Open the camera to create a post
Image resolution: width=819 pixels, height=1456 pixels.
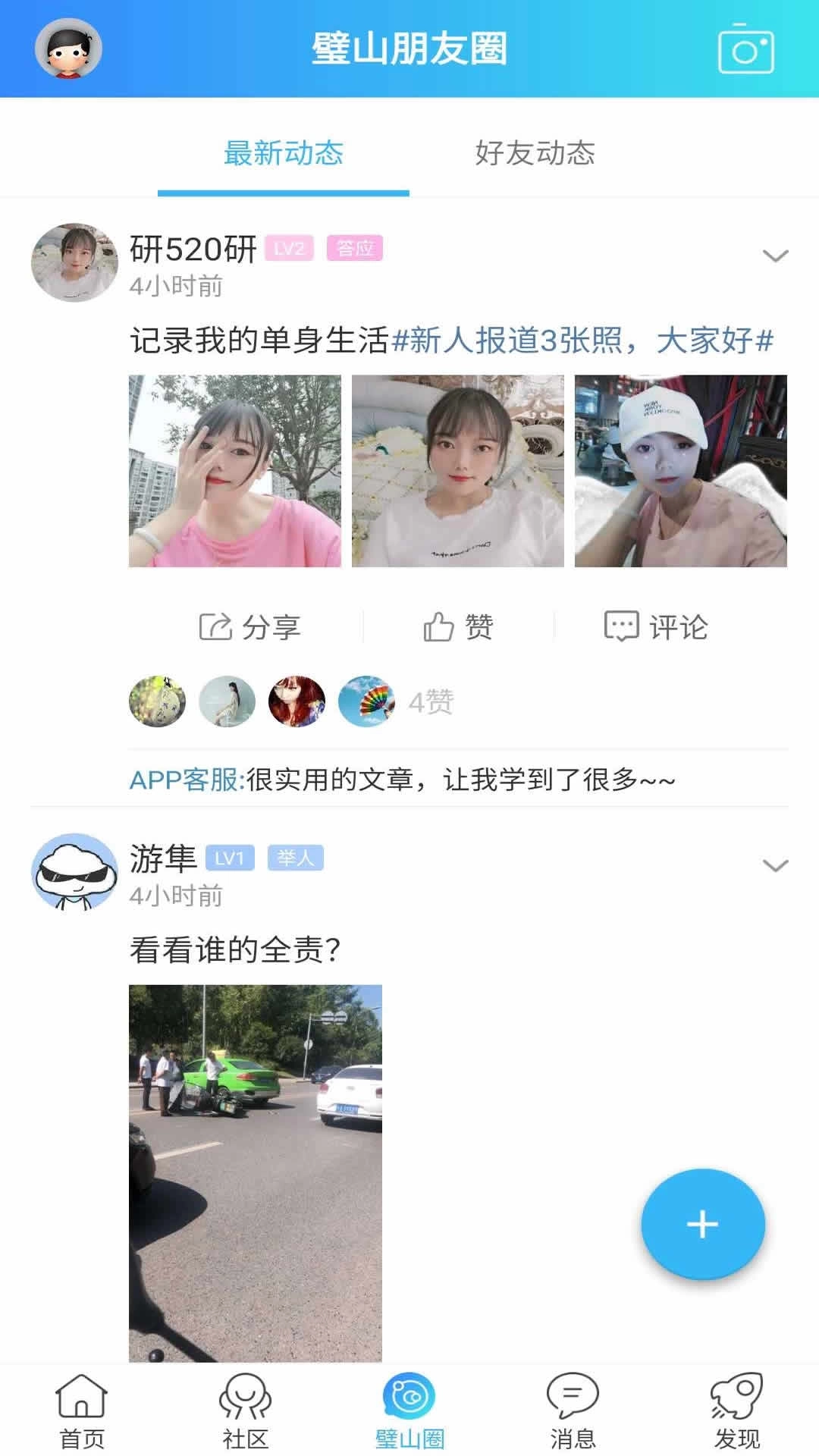746,49
